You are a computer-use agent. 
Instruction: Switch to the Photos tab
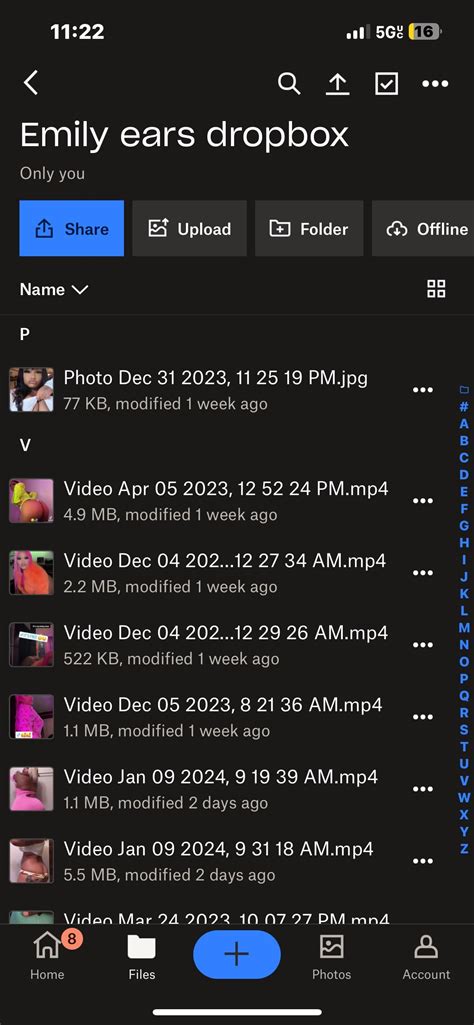click(x=331, y=956)
